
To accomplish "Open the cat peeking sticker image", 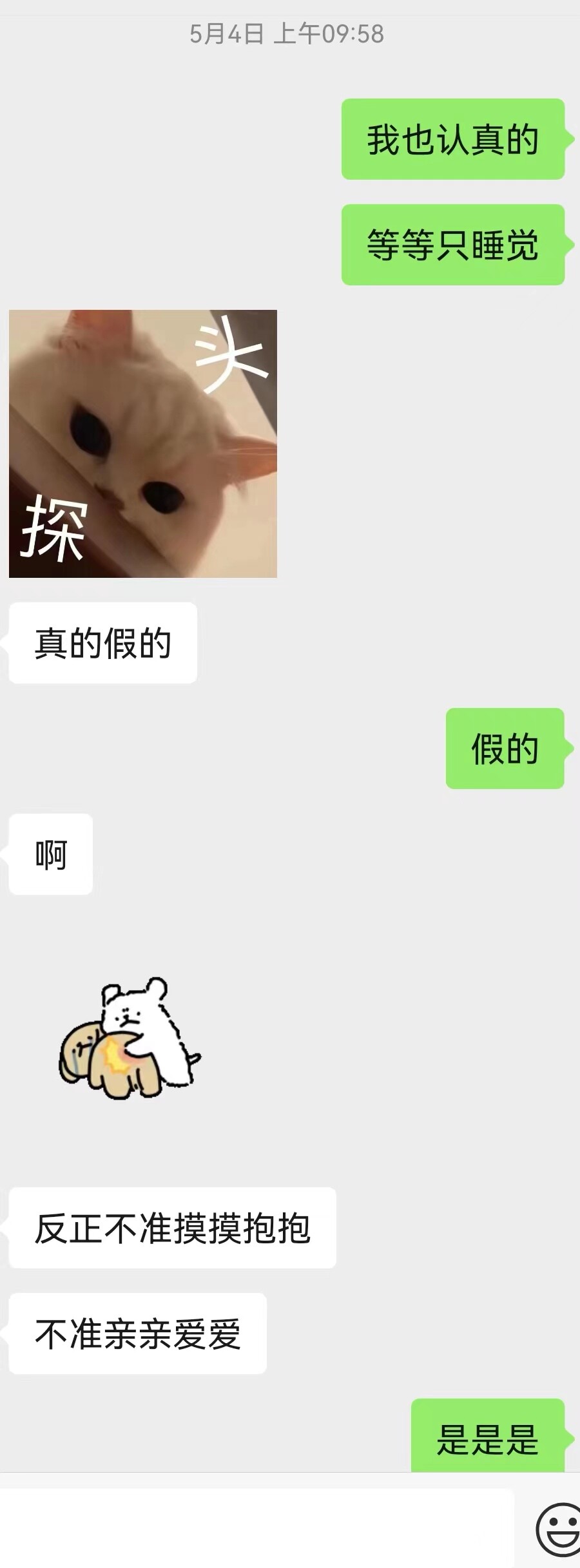I will click(143, 444).
